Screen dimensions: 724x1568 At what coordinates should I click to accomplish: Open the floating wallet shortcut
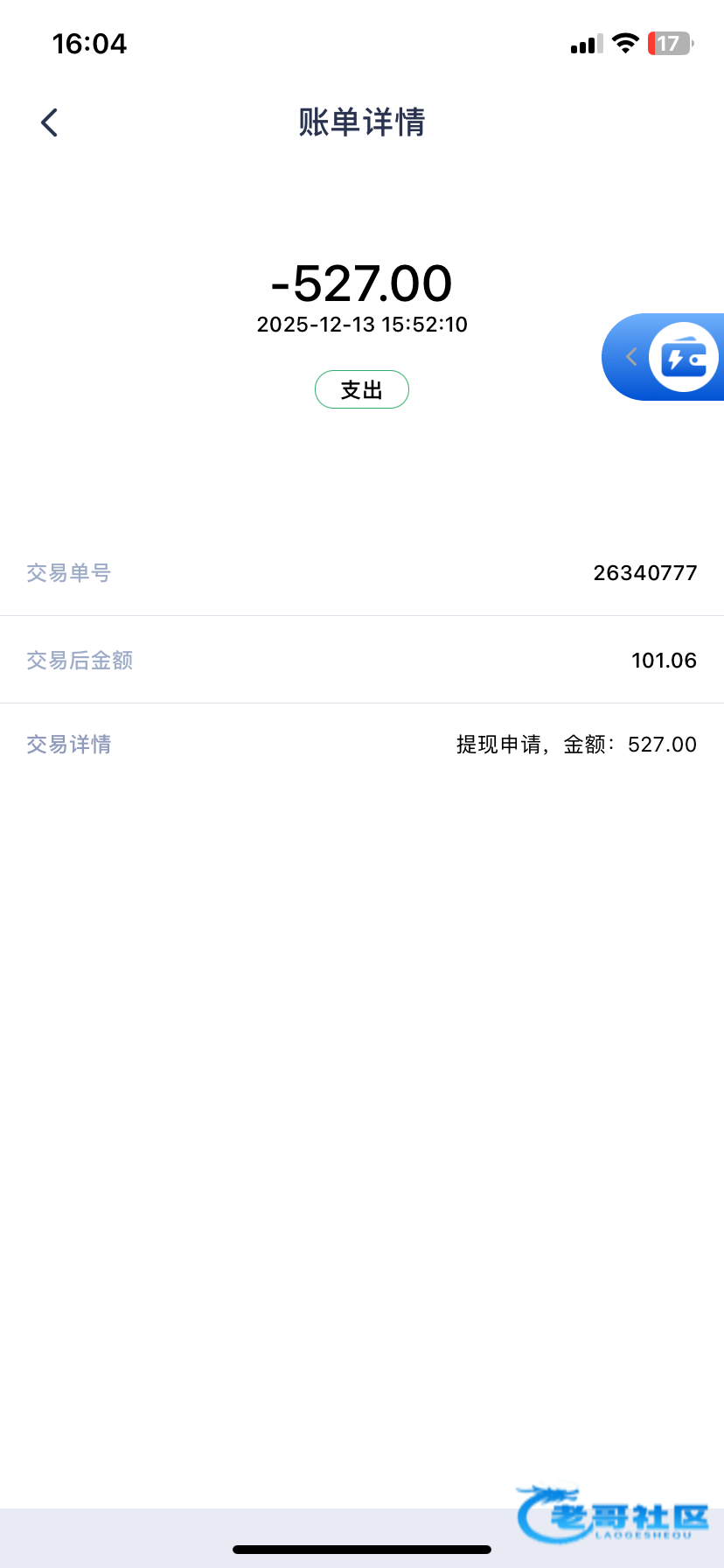click(x=683, y=358)
